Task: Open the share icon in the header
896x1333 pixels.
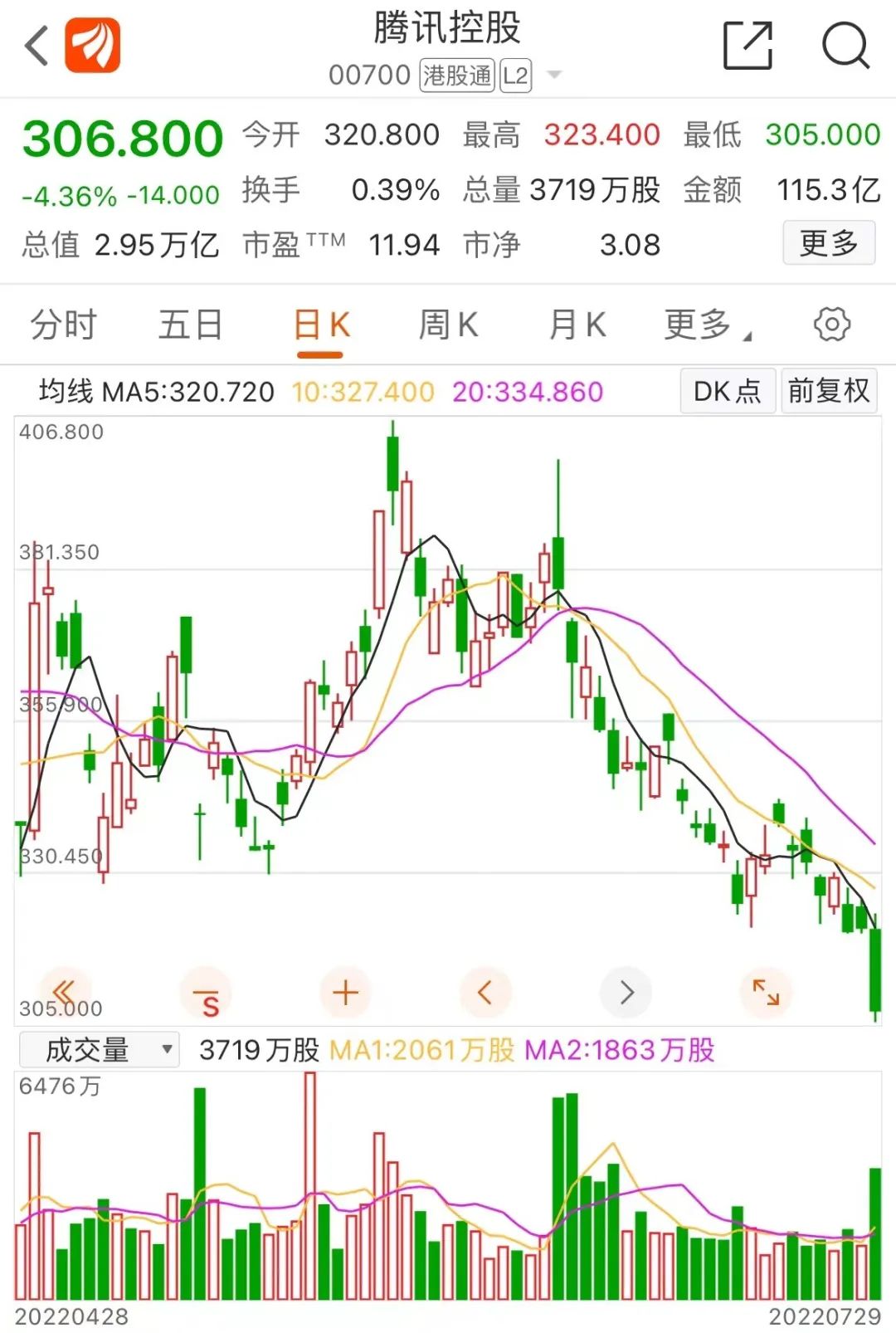Action: (x=747, y=46)
